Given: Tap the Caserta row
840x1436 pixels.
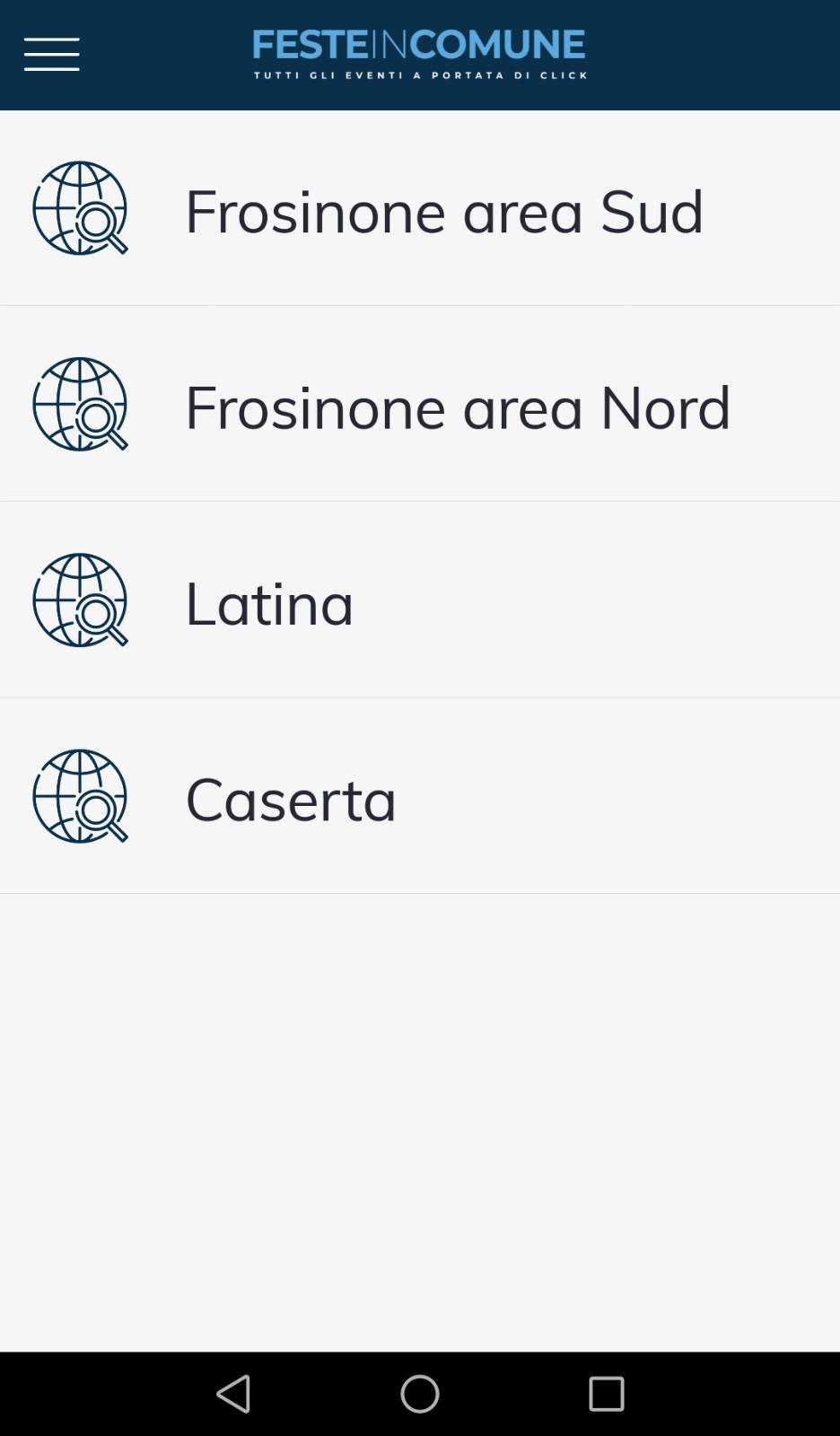Looking at the screenshot, I should [291, 798].
